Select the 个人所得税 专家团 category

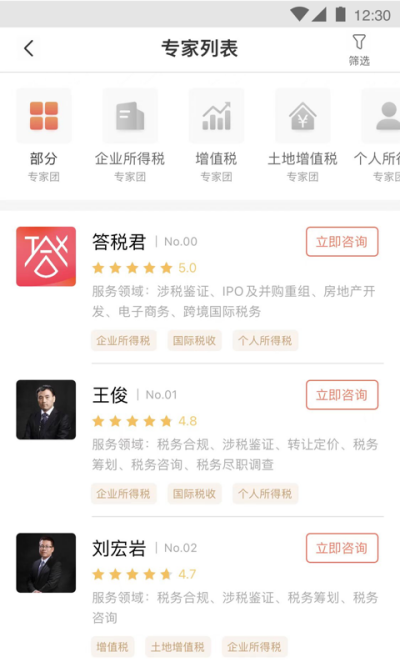tap(378, 135)
